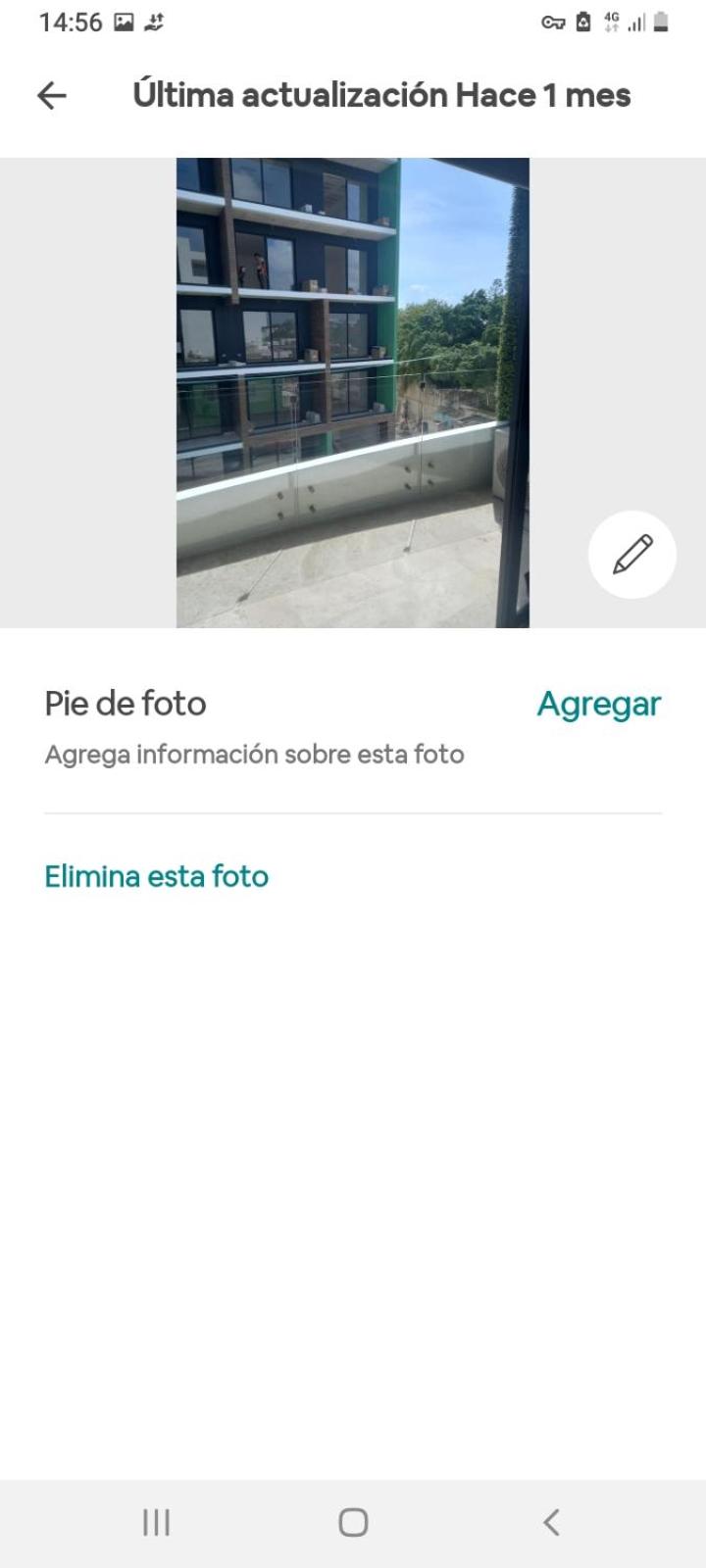Edit the photo with the pencil button
The height and width of the screenshot is (1568, 706).
click(x=632, y=555)
